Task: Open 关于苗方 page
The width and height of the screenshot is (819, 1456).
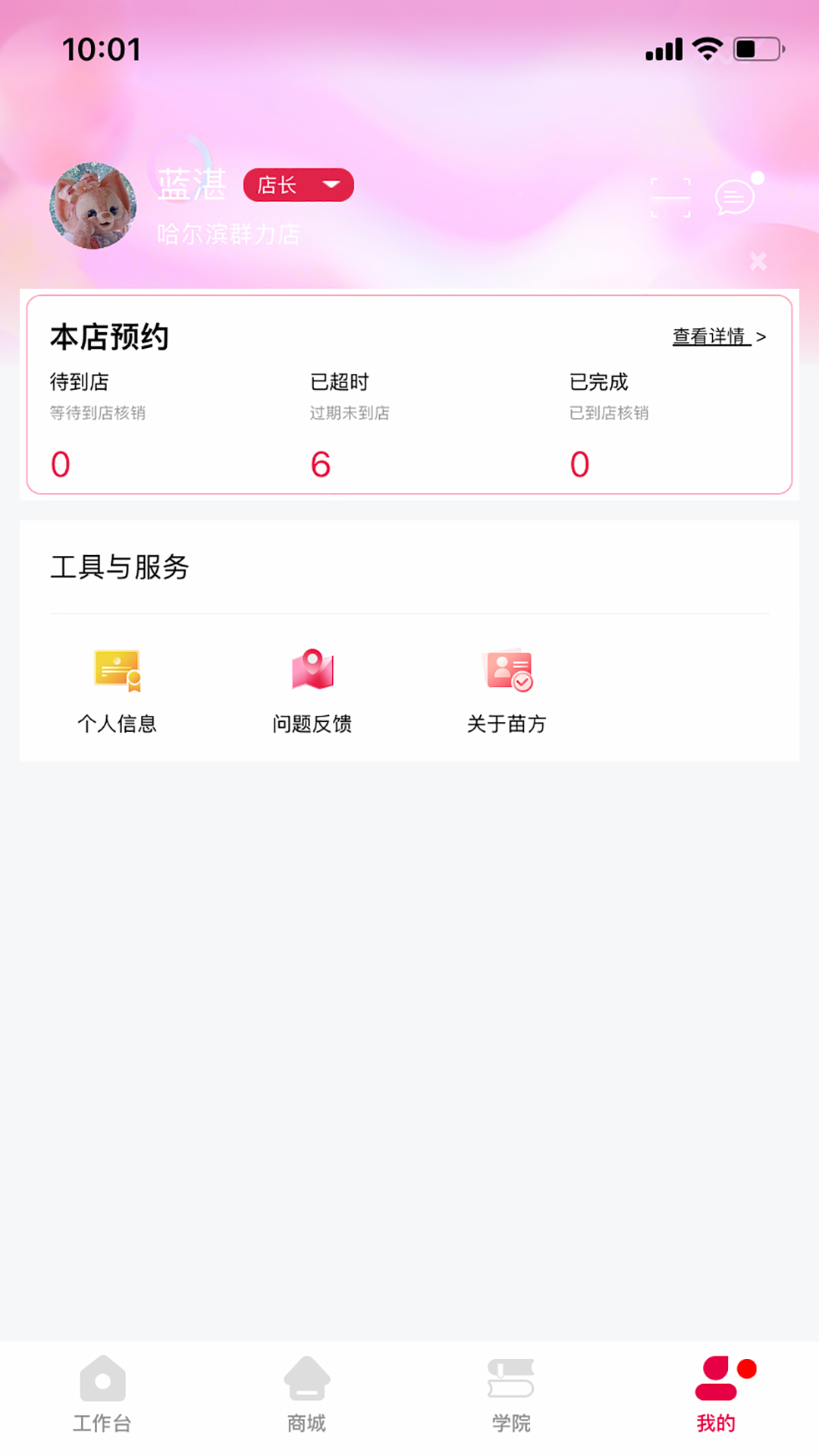Action: (x=507, y=691)
